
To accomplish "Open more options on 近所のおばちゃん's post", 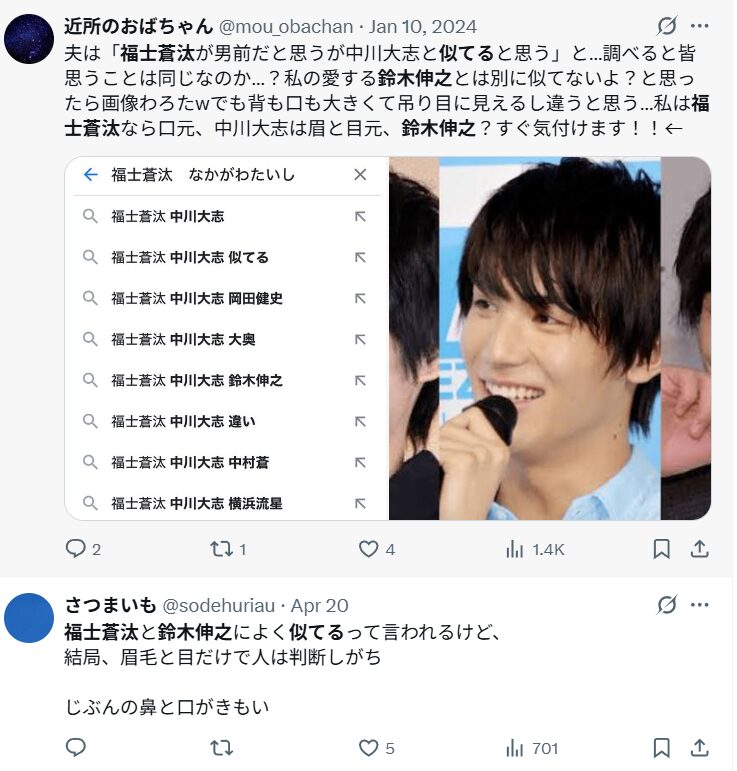I will click(x=700, y=25).
